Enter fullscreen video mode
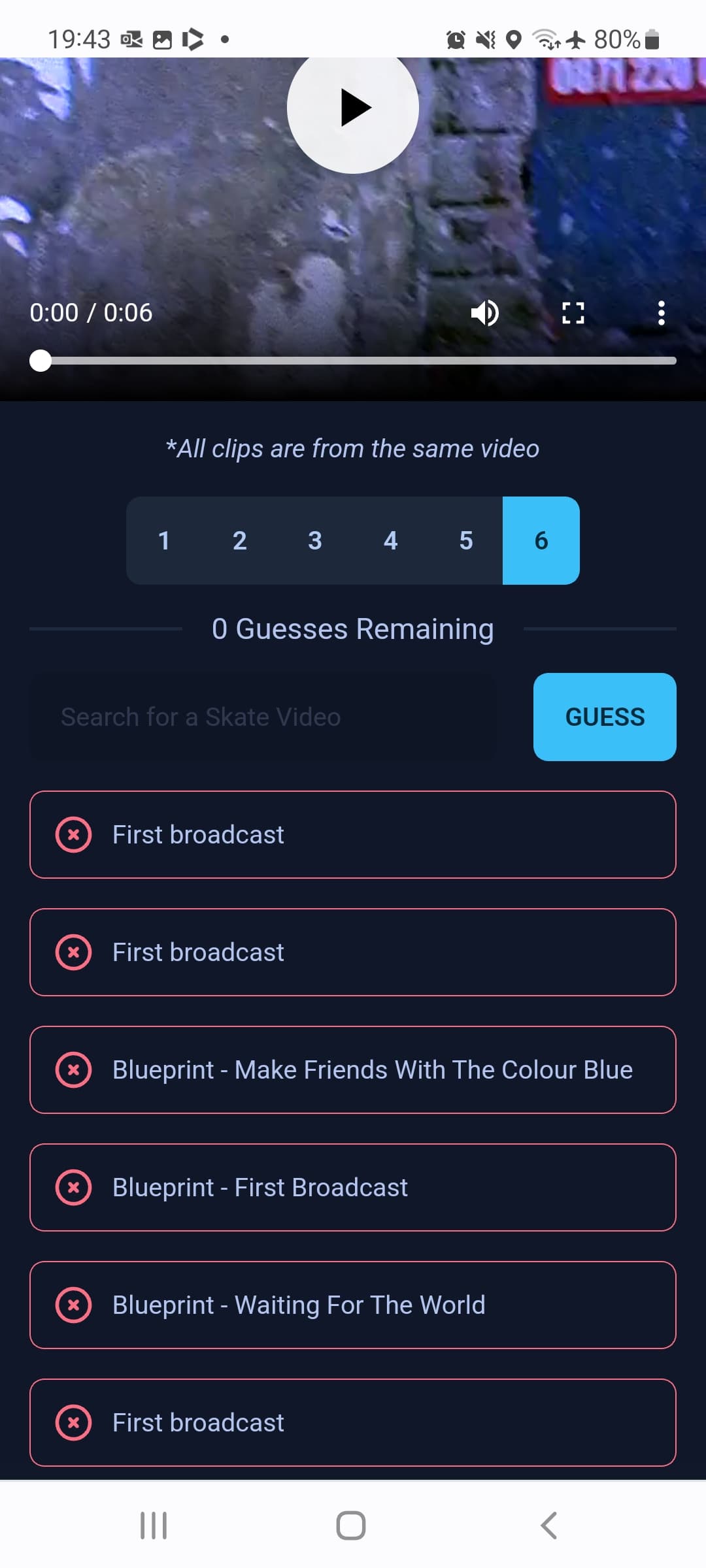The height and width of the screenshot is (1568, 706). pyautogui.click(x=573, y=313)
